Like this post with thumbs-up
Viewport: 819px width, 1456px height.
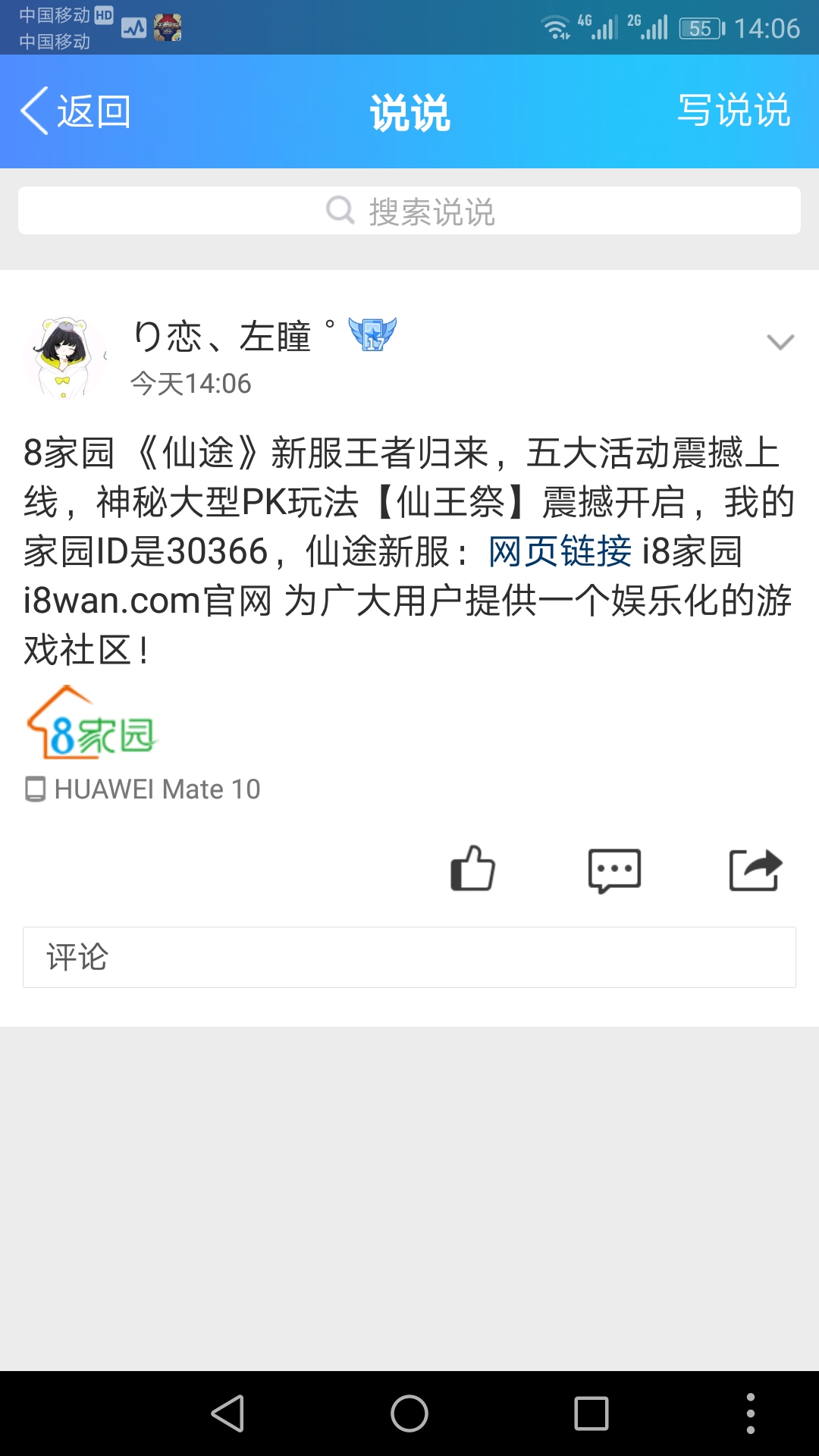[472, 868]
